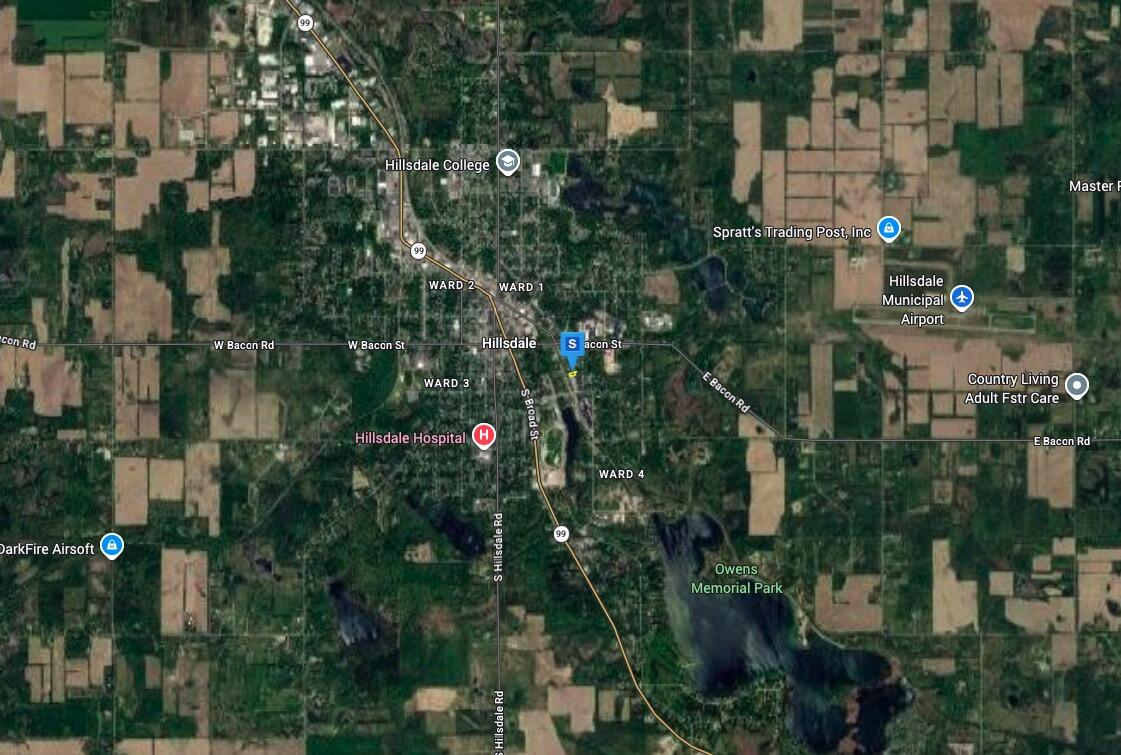Select the DarkFire Airsoft shopping pin

coord(112,545)
